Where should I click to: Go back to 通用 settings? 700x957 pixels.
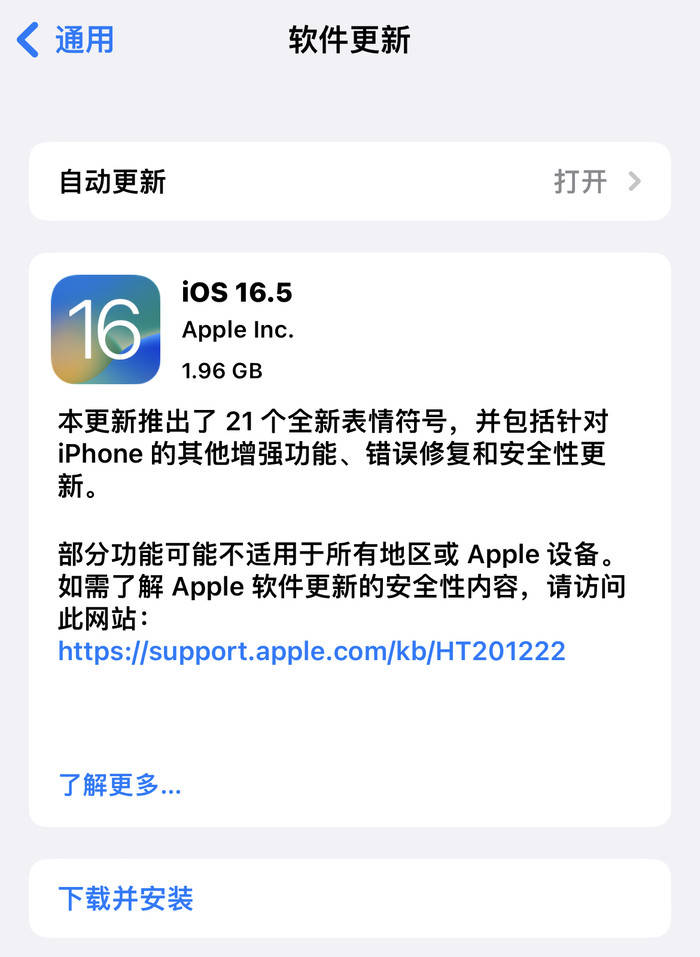[66, 40]
